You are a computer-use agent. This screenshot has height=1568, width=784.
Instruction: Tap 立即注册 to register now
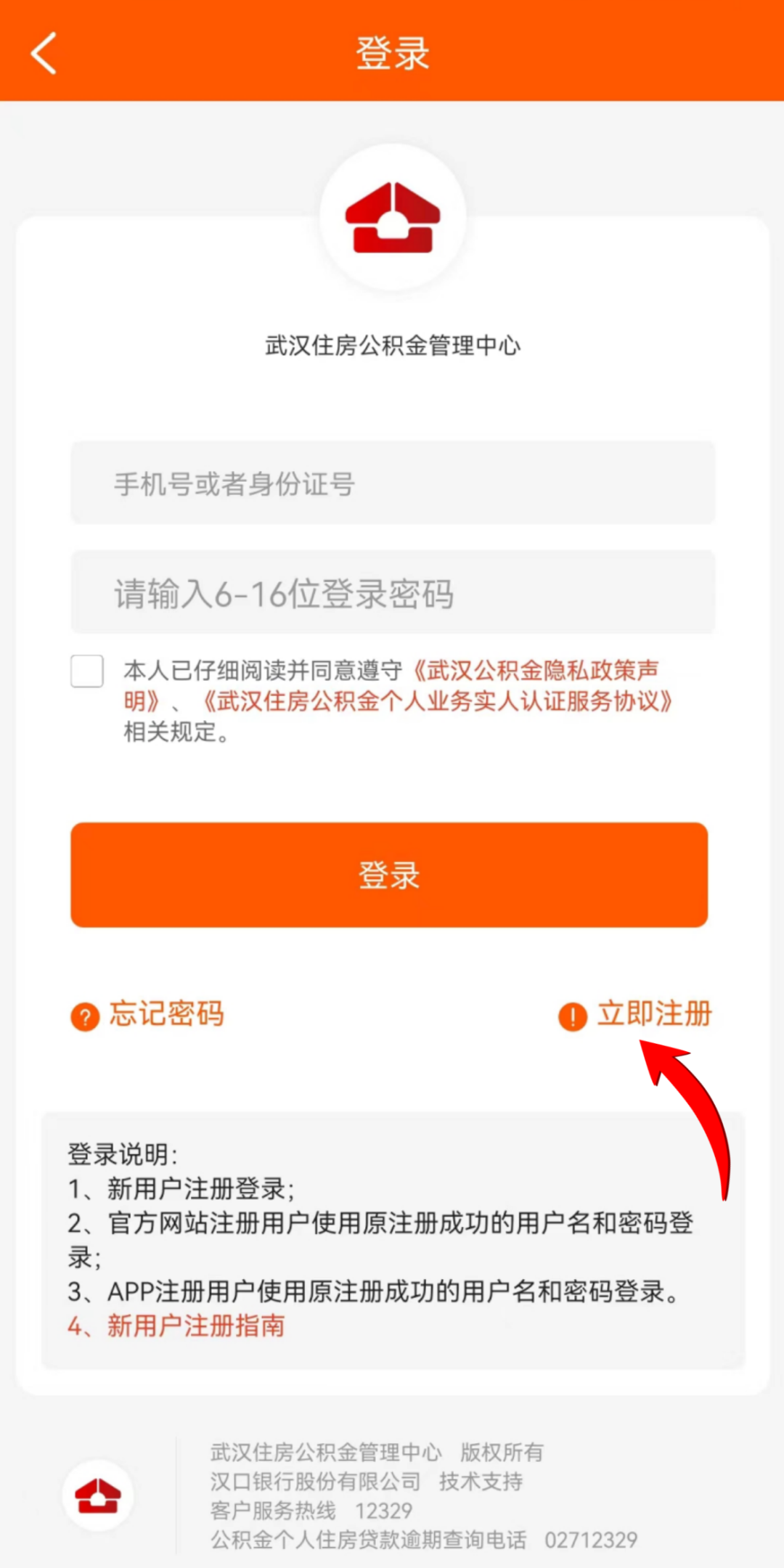[654, 1014]
